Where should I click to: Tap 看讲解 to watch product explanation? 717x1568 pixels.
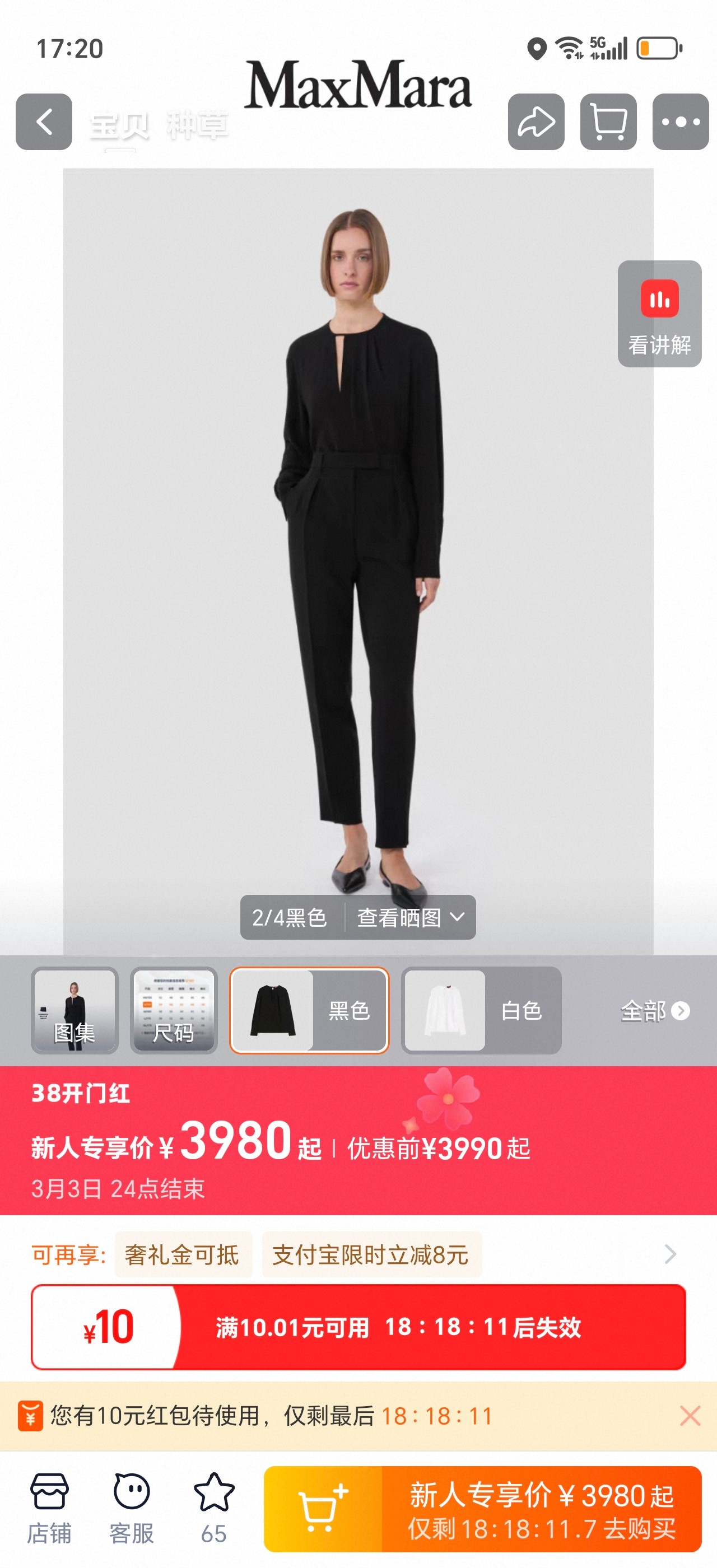(x=660, y=314)
